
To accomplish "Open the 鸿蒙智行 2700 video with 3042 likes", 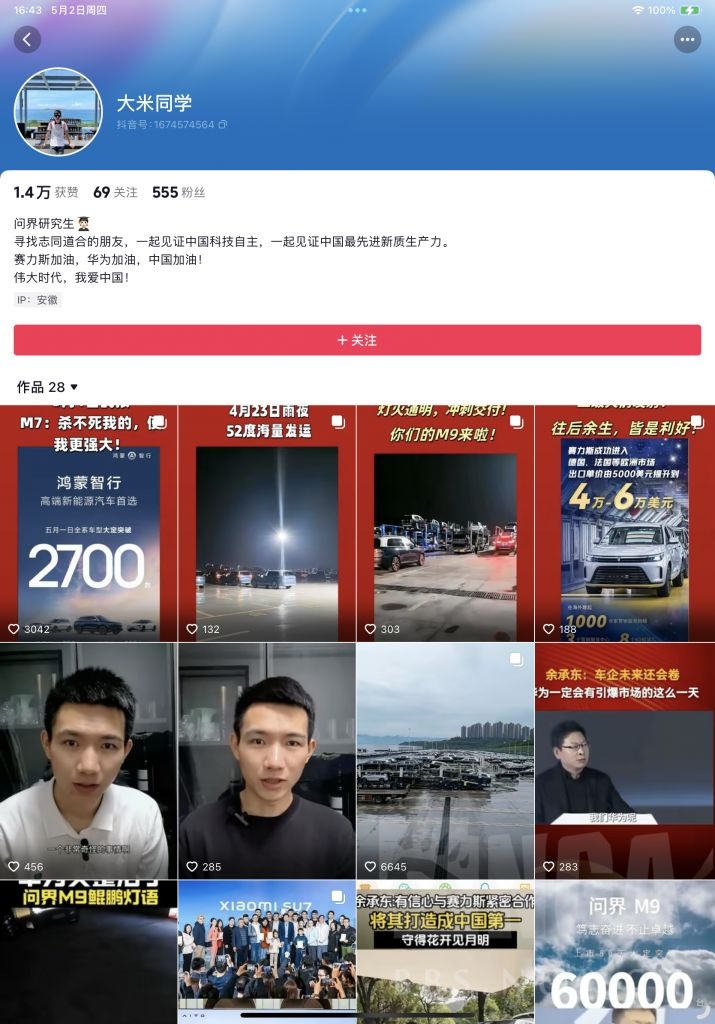I will pos(89,524).
